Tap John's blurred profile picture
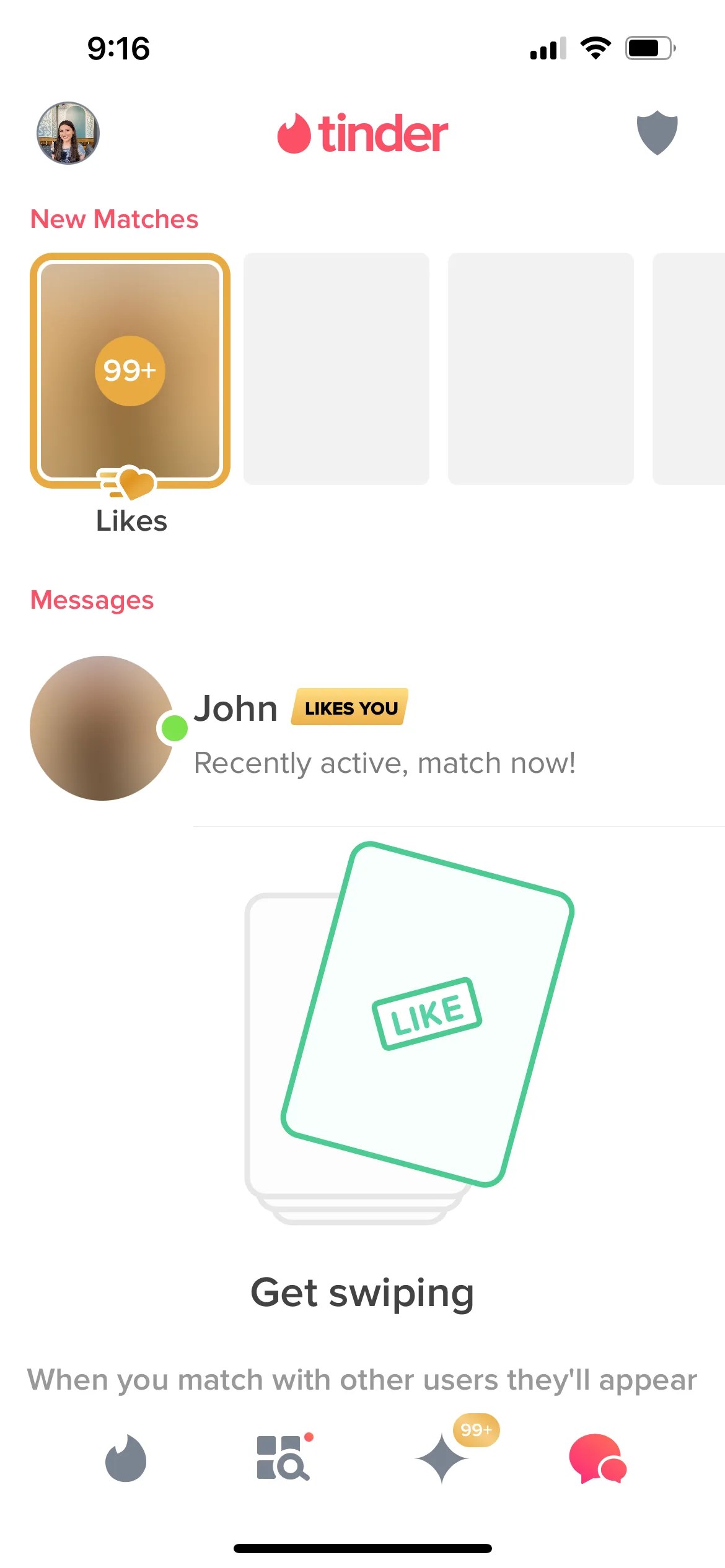Viewport: 725px width, 1568px height. click(101, 729)
